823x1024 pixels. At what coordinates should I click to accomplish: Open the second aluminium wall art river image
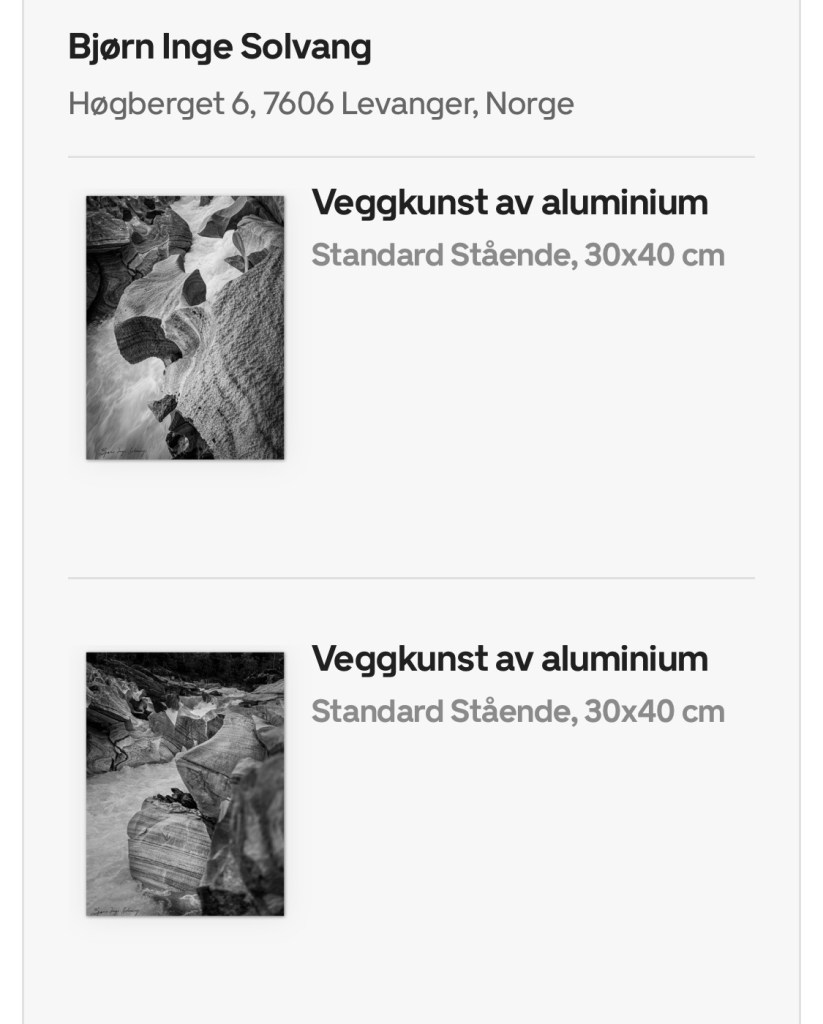[185, 783]
